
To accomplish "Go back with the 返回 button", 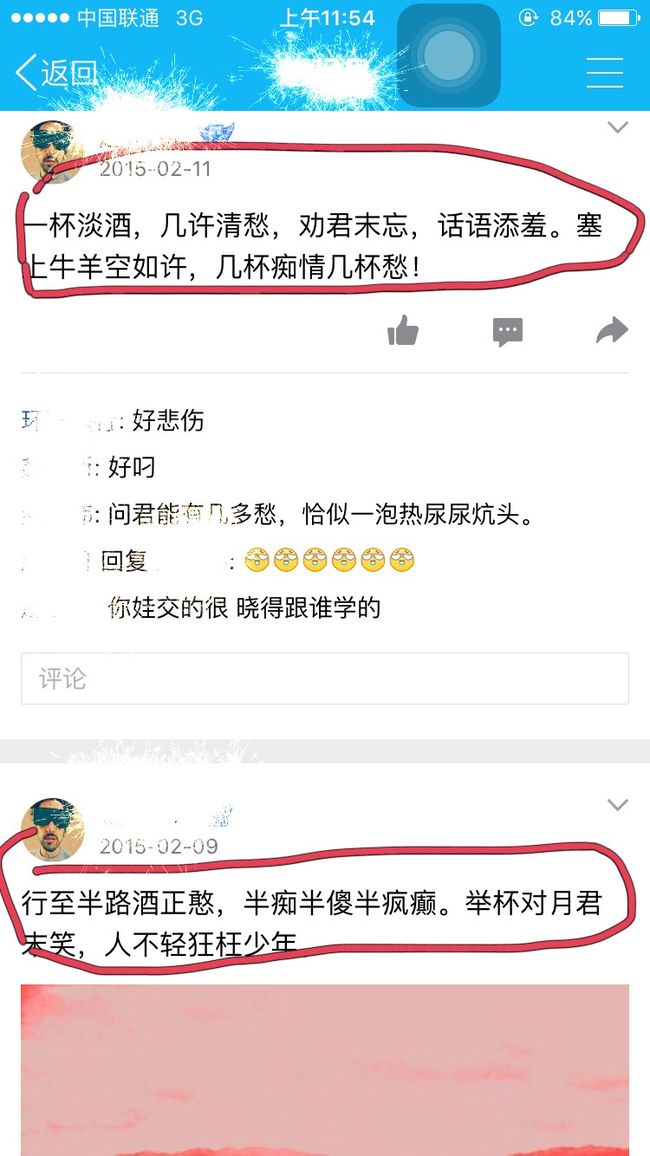I will pos(56,72).
